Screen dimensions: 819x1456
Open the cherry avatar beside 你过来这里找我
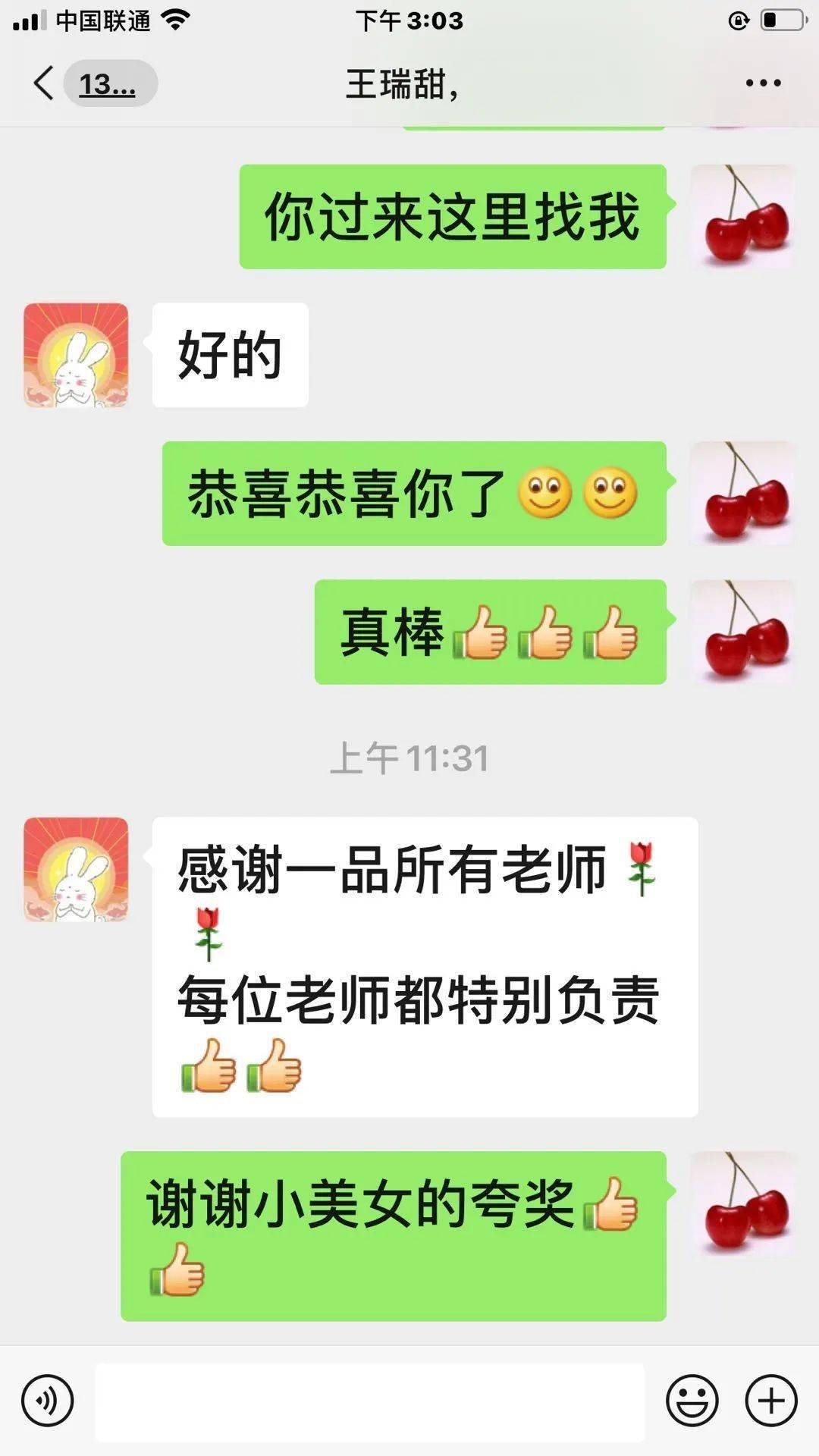click(742, 217)
